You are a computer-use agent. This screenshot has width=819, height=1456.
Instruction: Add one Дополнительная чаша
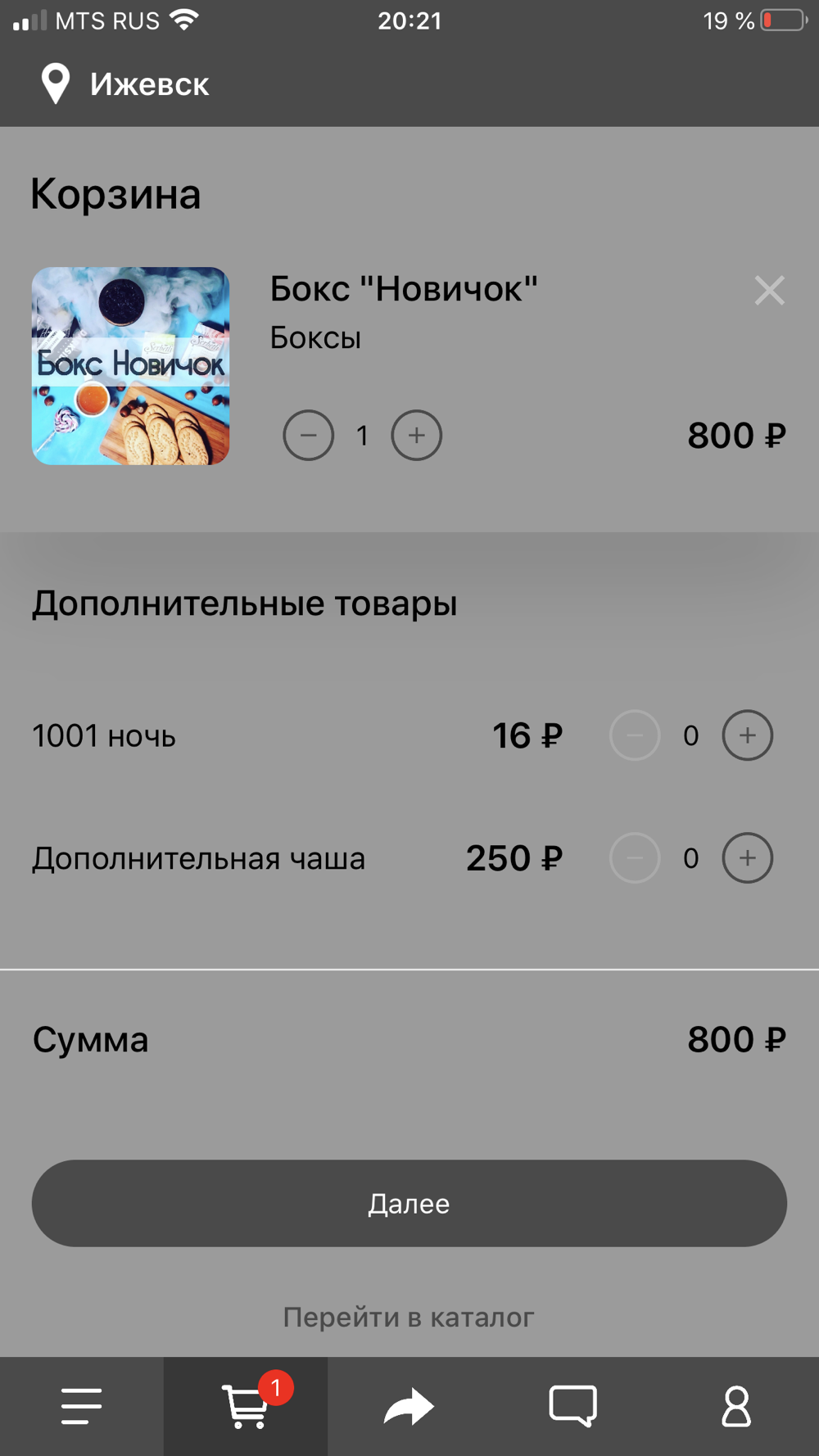point(747,858)
